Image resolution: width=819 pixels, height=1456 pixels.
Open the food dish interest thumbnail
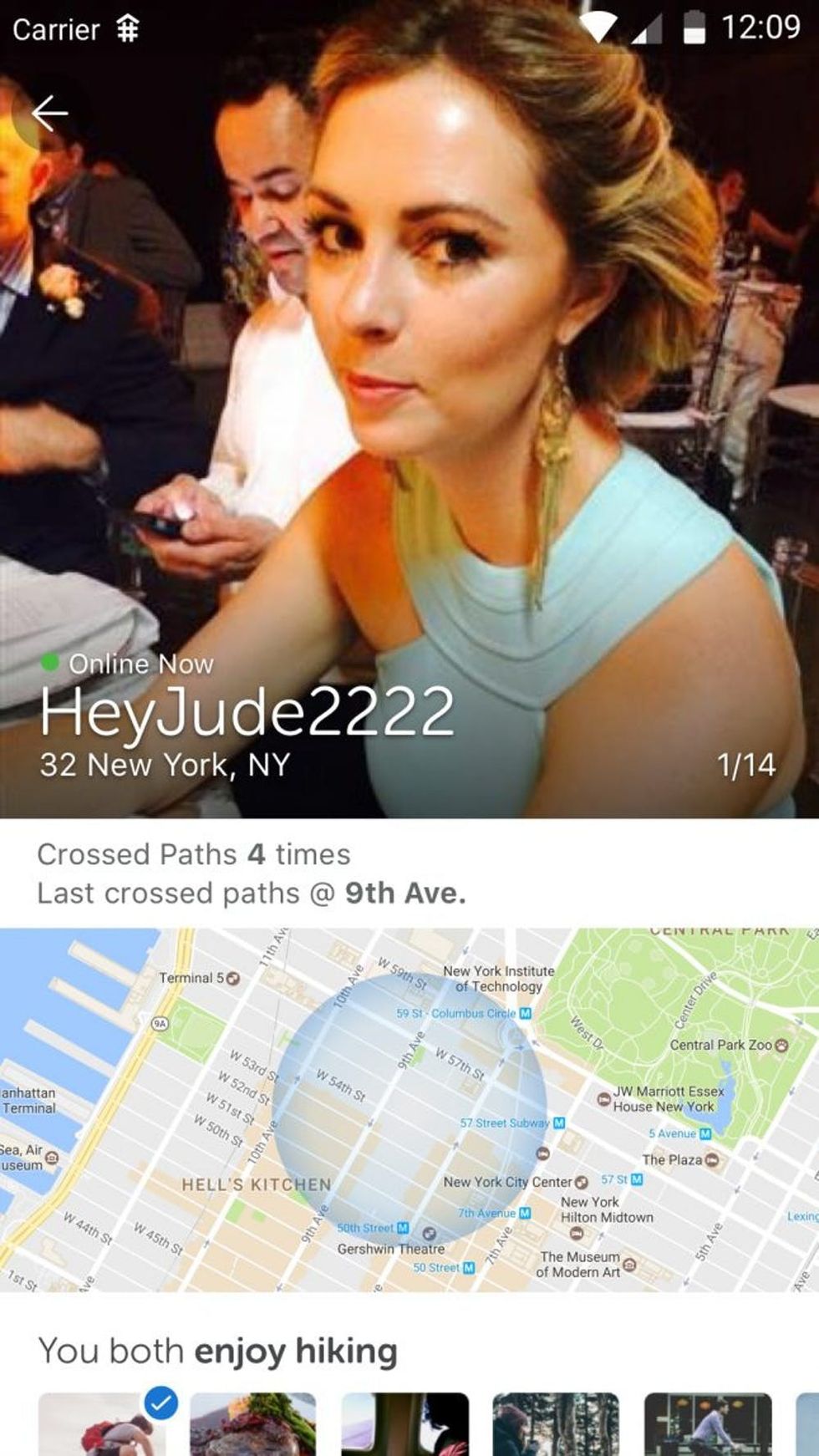point(252,1425)
